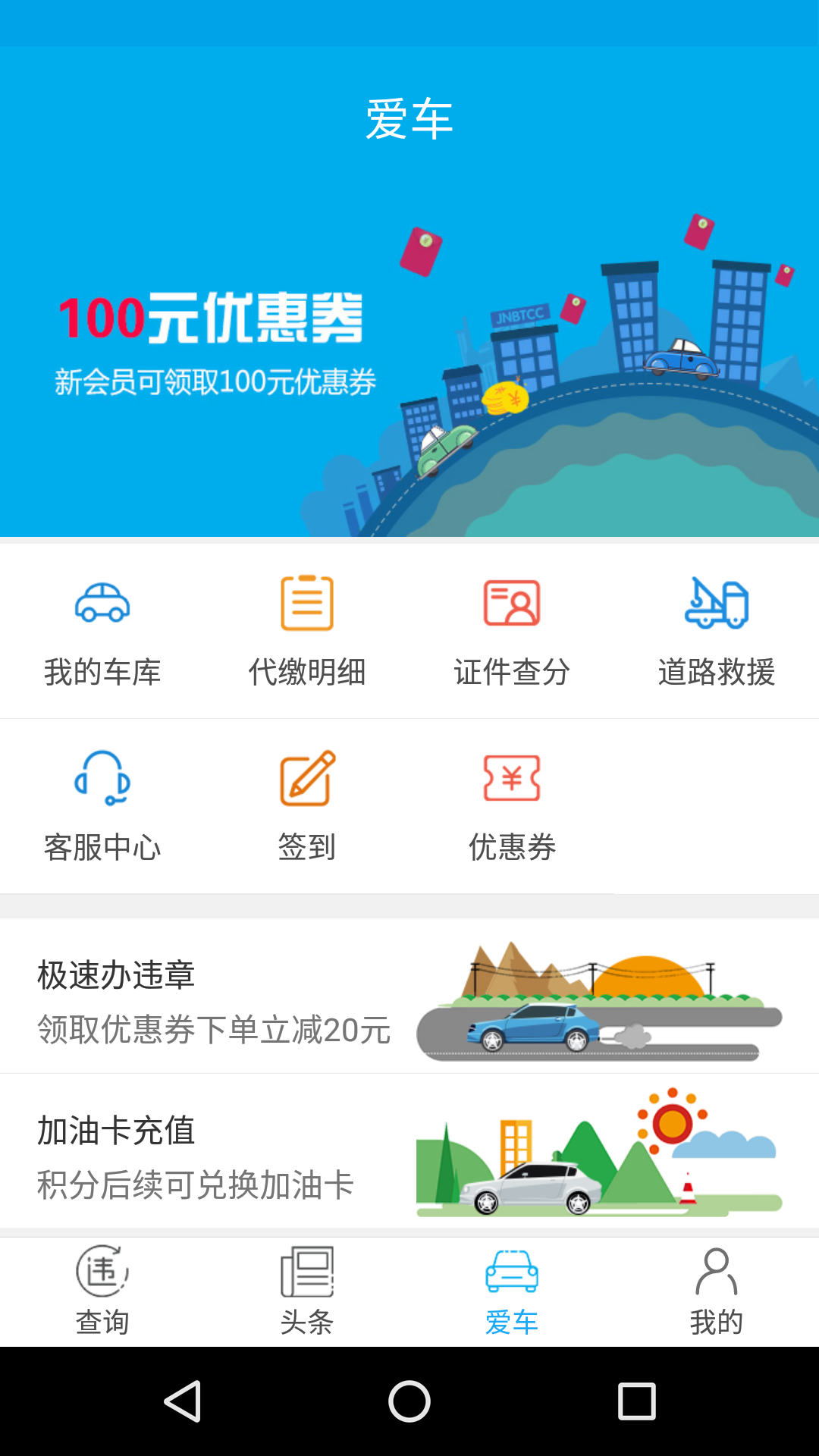
Task: Open 我的车库 car icon
Action: 104,604
